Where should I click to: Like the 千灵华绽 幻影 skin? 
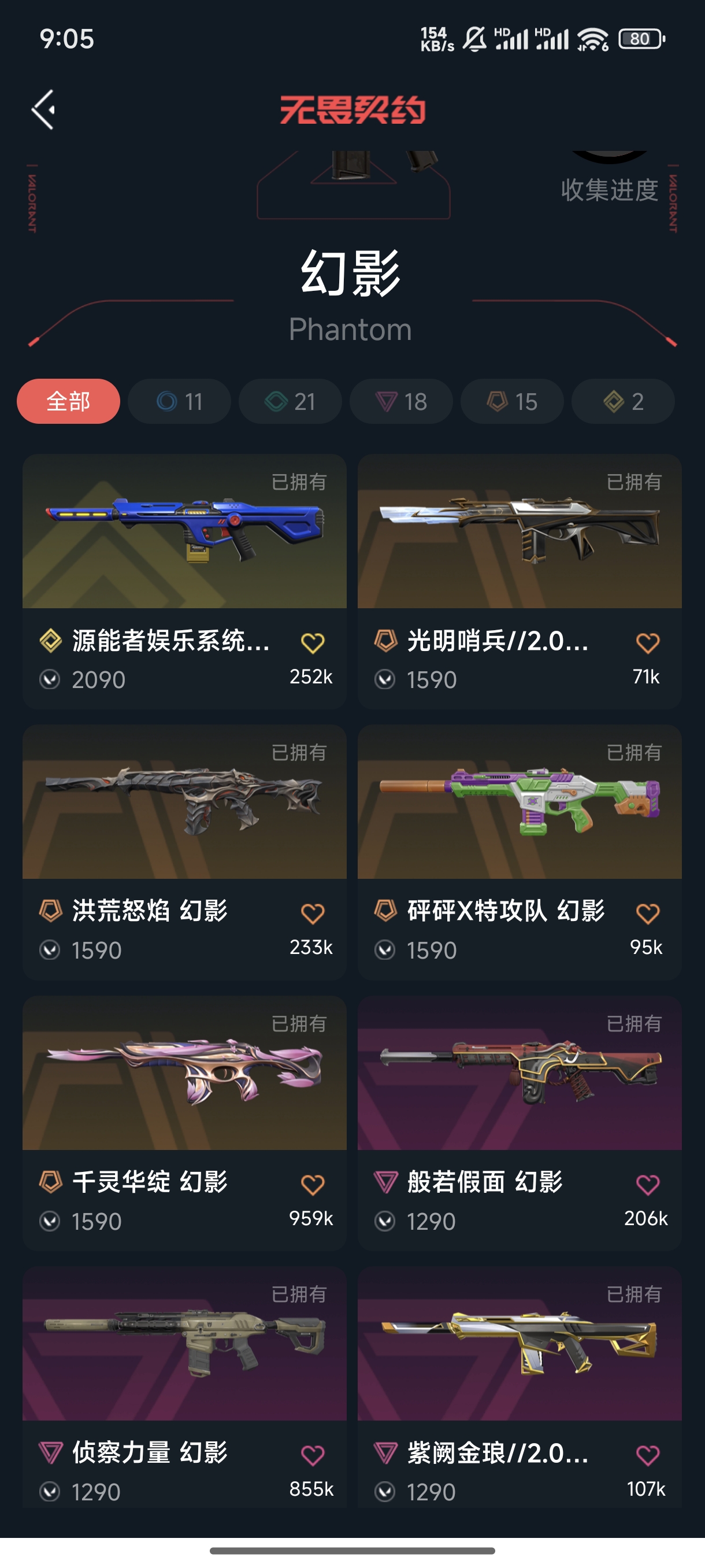[x=313, y=1185]
